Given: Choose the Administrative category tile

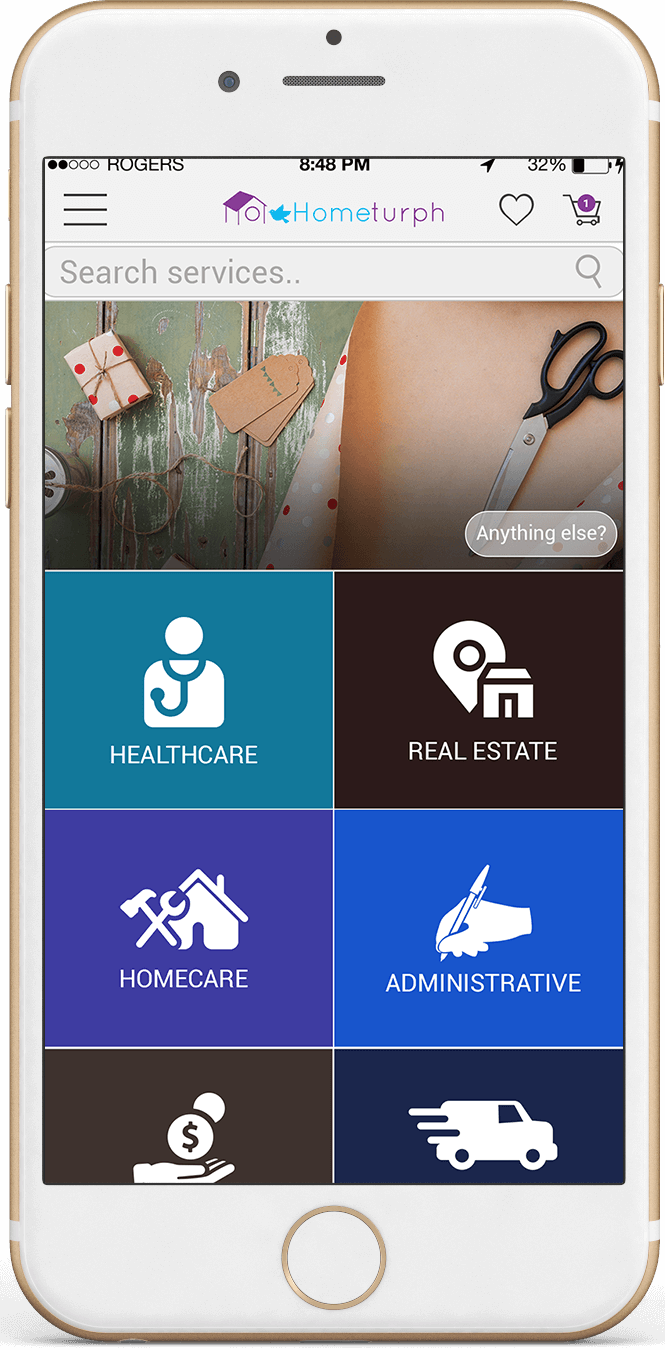Looking at the screenshot, I should (x=479, y=928).
